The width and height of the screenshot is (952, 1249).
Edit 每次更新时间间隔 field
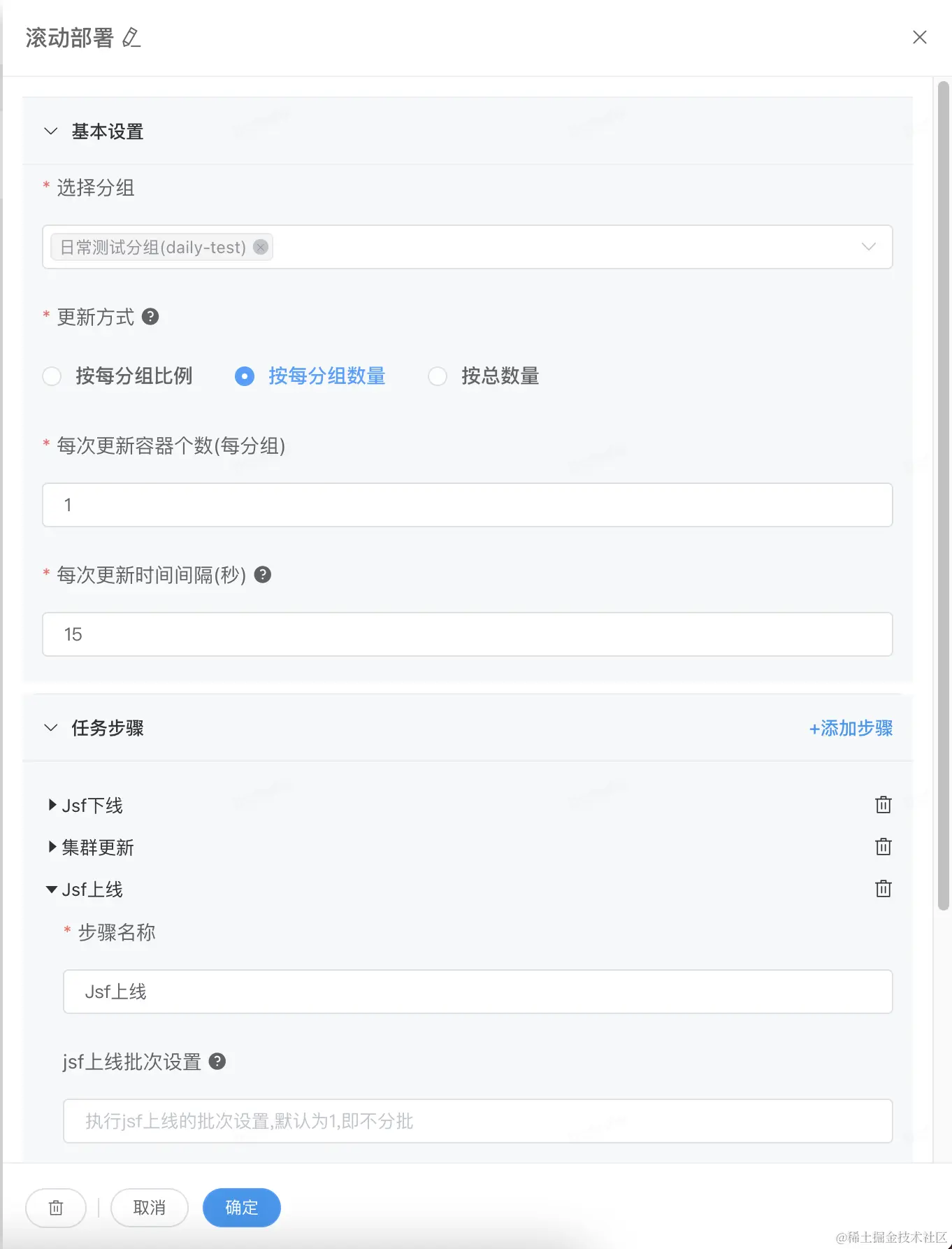tap(467, 634)
